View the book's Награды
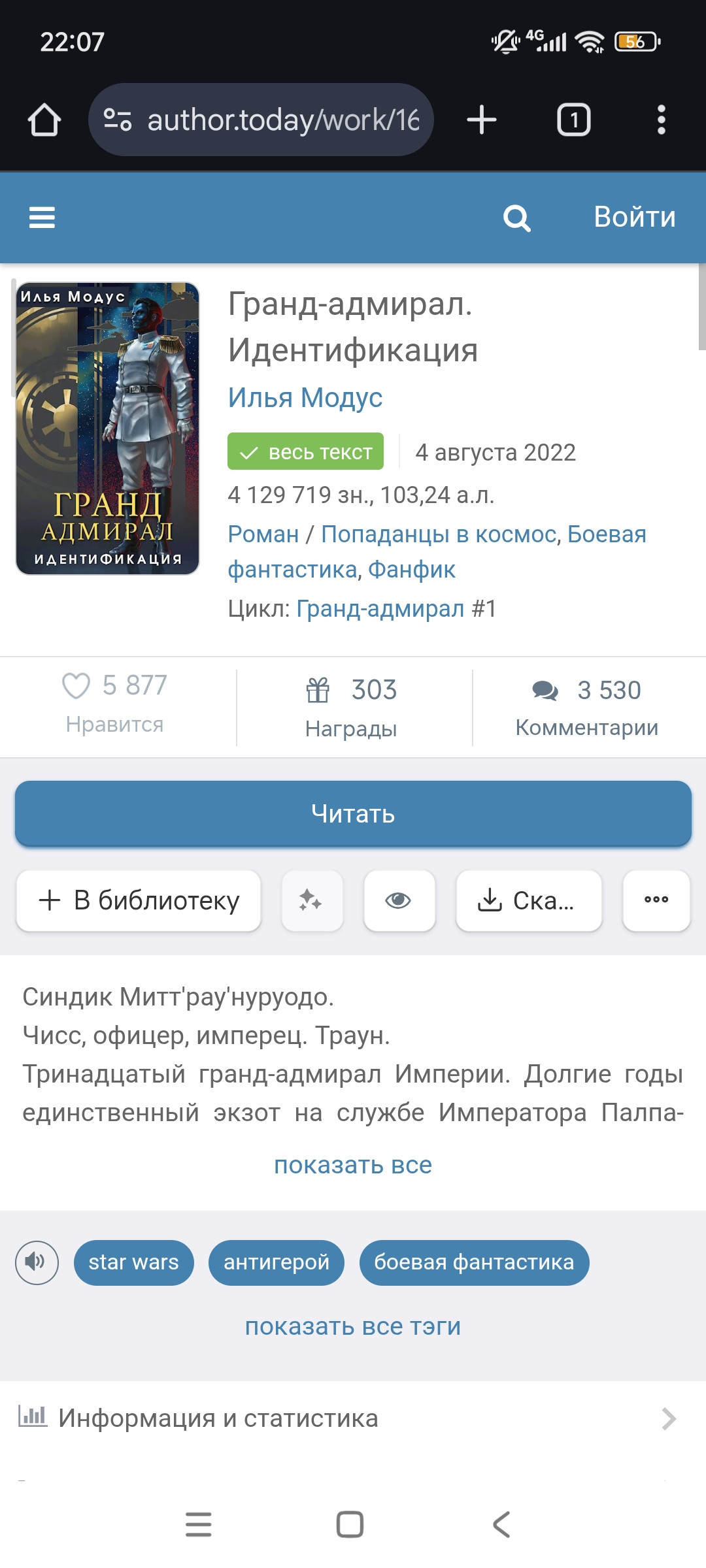Image resolution: width=706 pixels, height=1568 pixels. pyautogui.click(x=352, y=707)
